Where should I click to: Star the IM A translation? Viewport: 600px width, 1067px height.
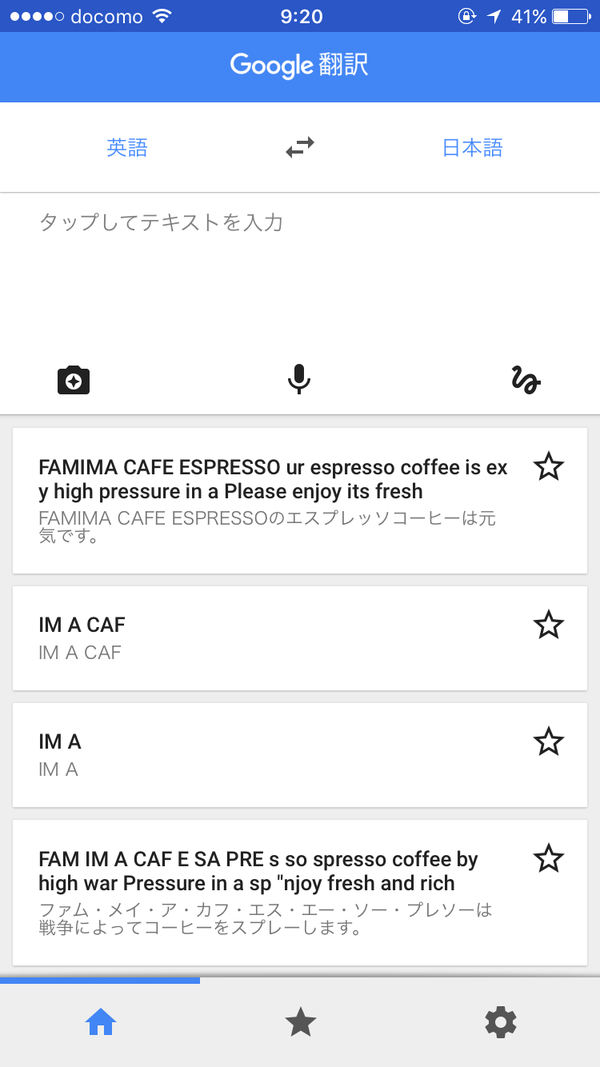pyautogui.click(x=548, y=742)
